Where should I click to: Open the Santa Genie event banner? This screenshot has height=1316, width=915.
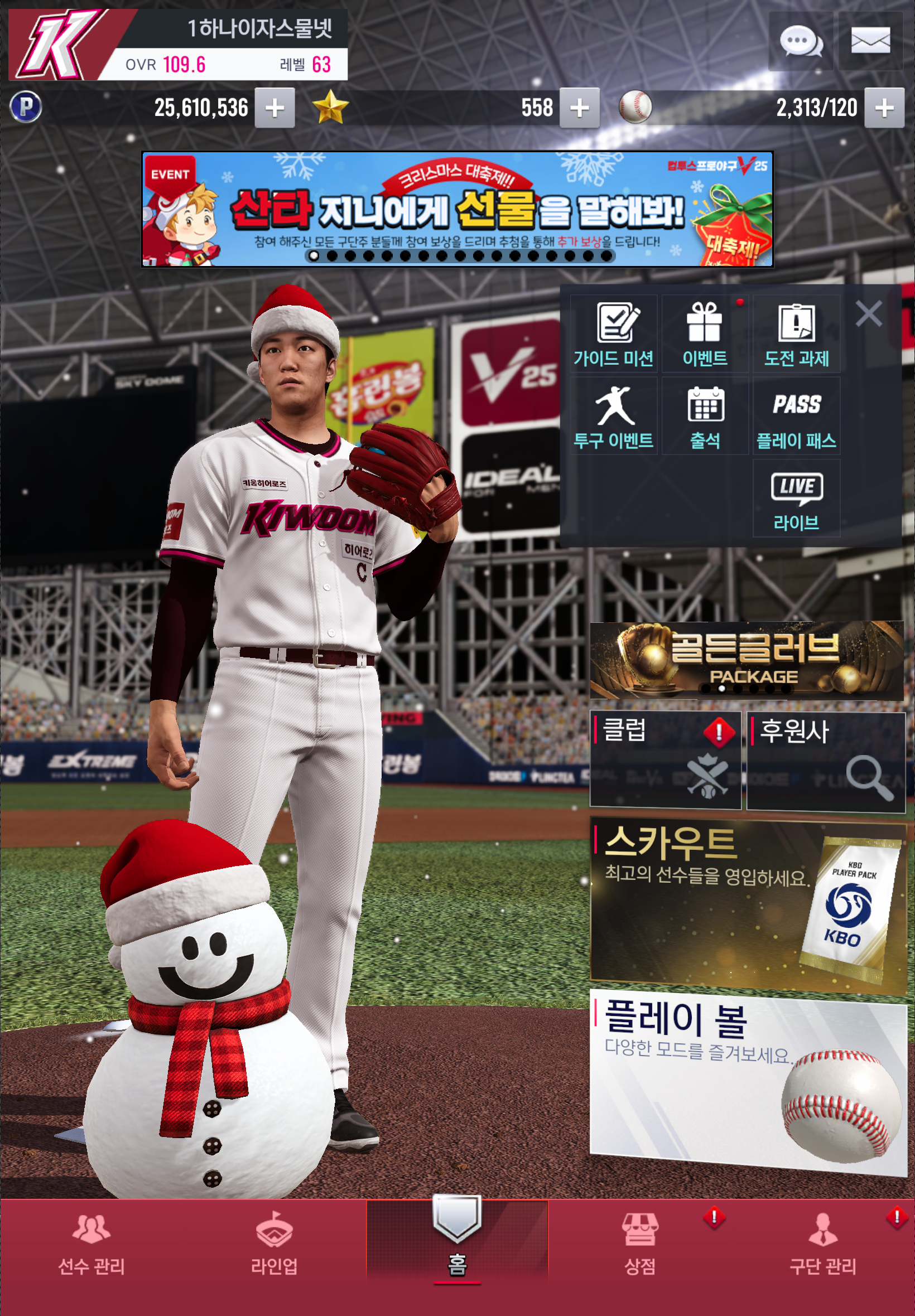click(457, 209)
